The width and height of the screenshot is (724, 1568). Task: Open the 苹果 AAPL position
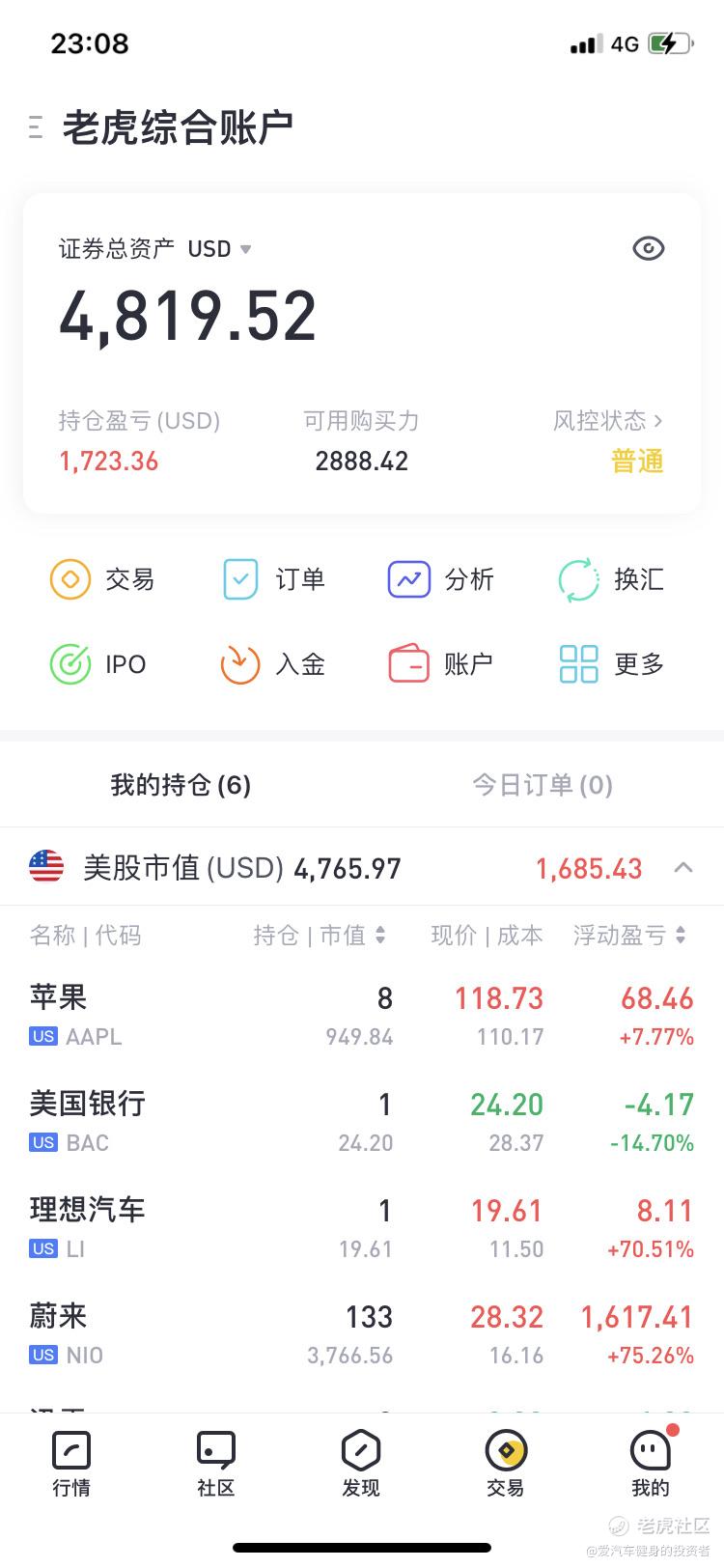[362, 1017]
